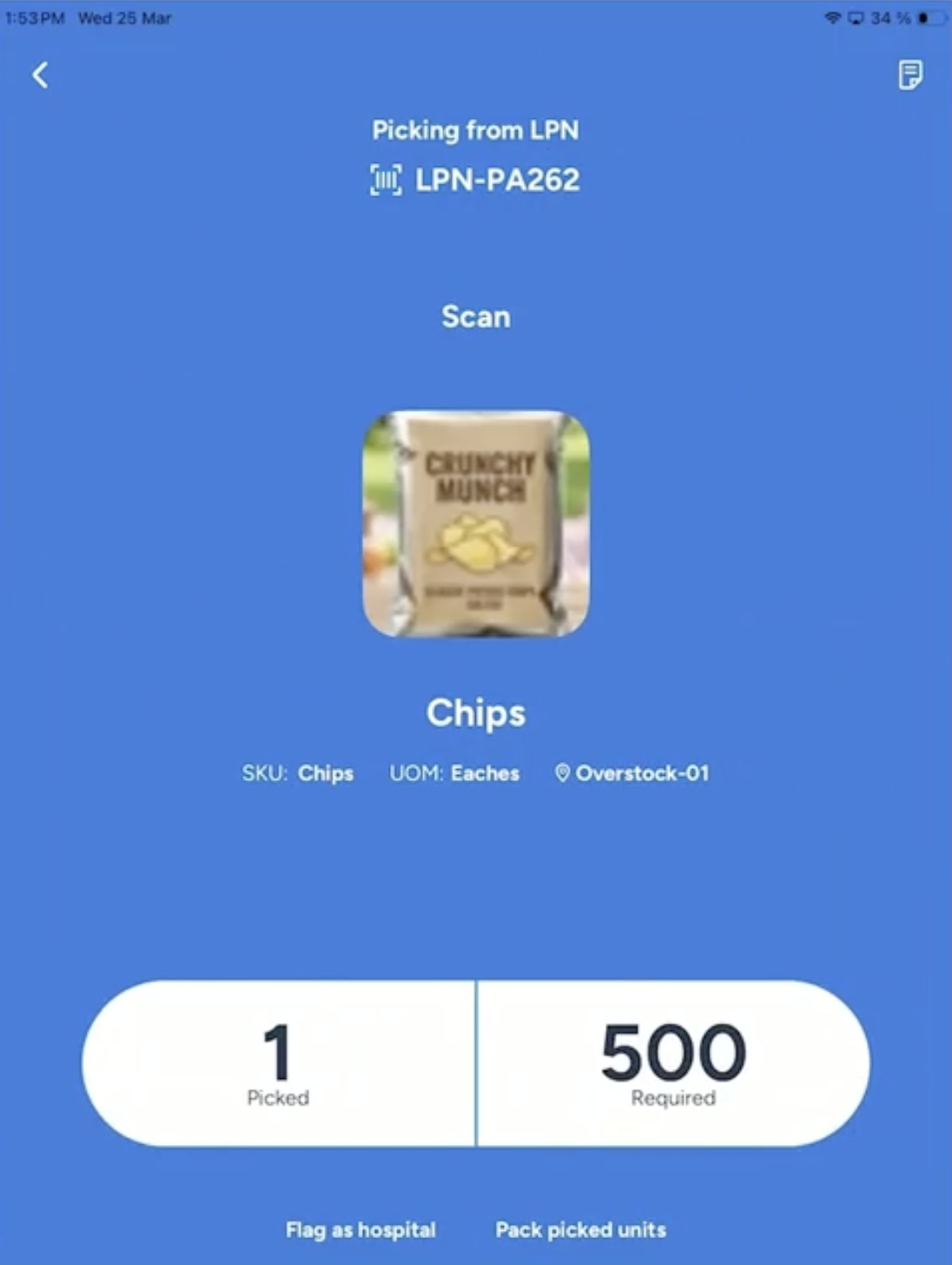The height and width of the screenshot is (1265, 952).
Task: Tap the Picked quantity counter
Action: pyautogui.click(x=279, y=1063)
